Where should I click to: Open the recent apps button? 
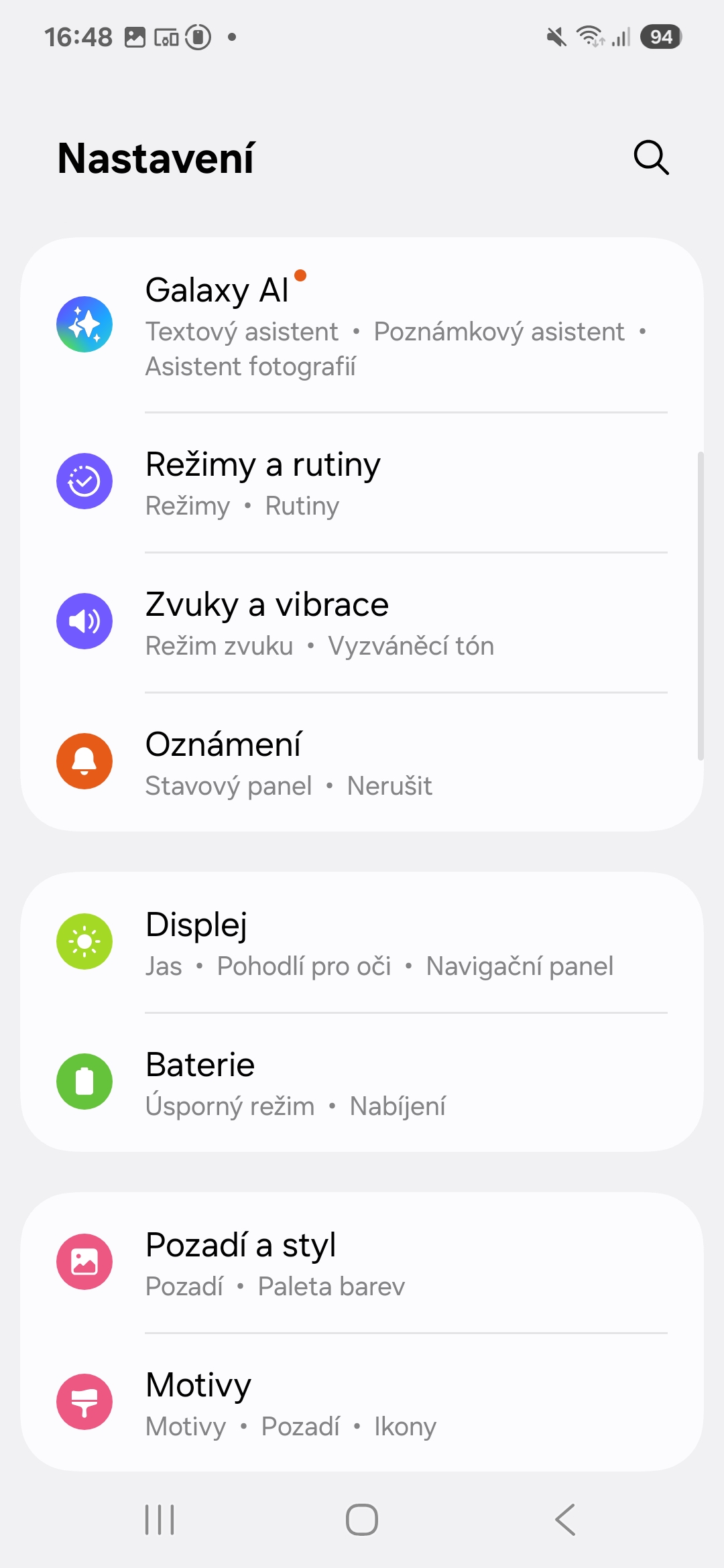click(x=160, y=1519)
